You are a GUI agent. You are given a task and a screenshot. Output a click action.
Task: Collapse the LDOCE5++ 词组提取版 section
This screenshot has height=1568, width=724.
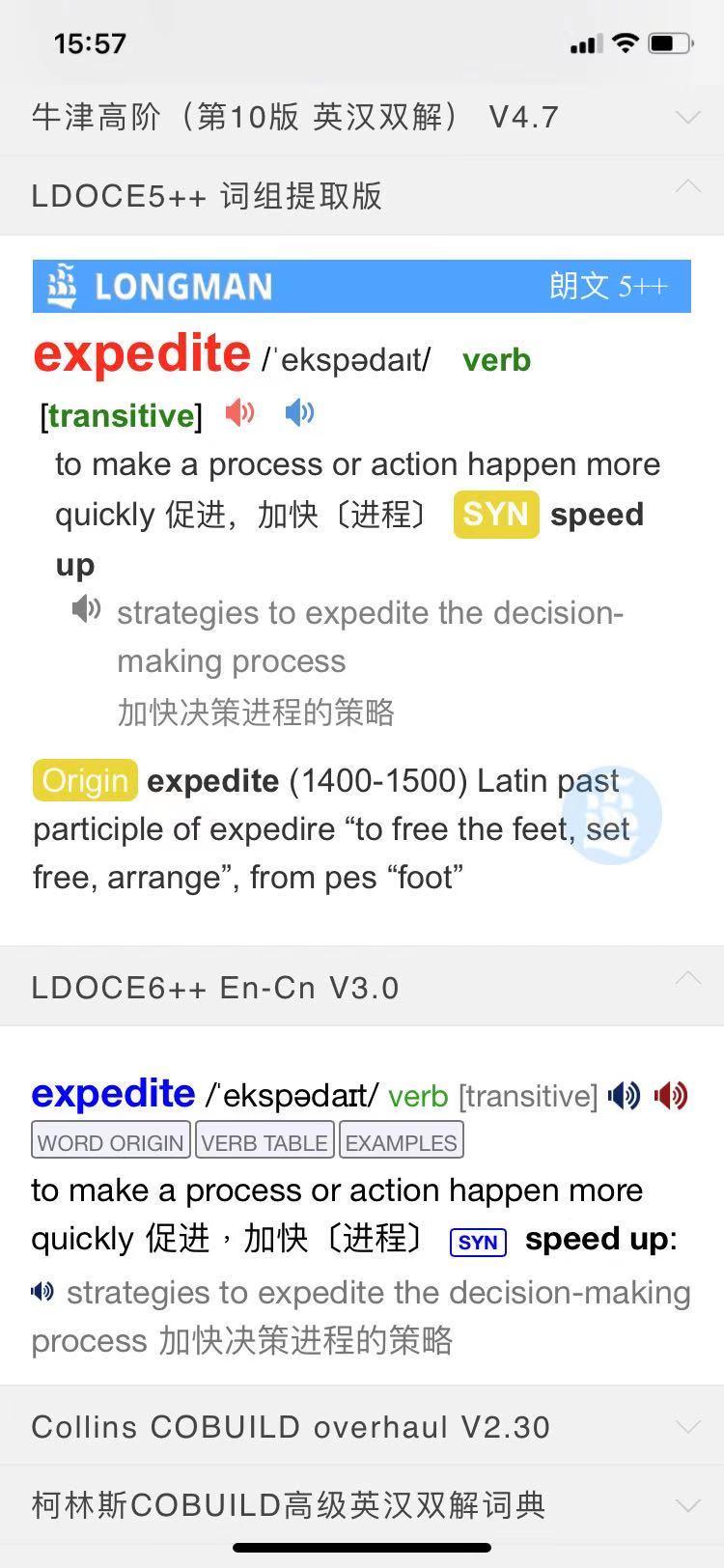pyautogui.click(x=687, y=189)
